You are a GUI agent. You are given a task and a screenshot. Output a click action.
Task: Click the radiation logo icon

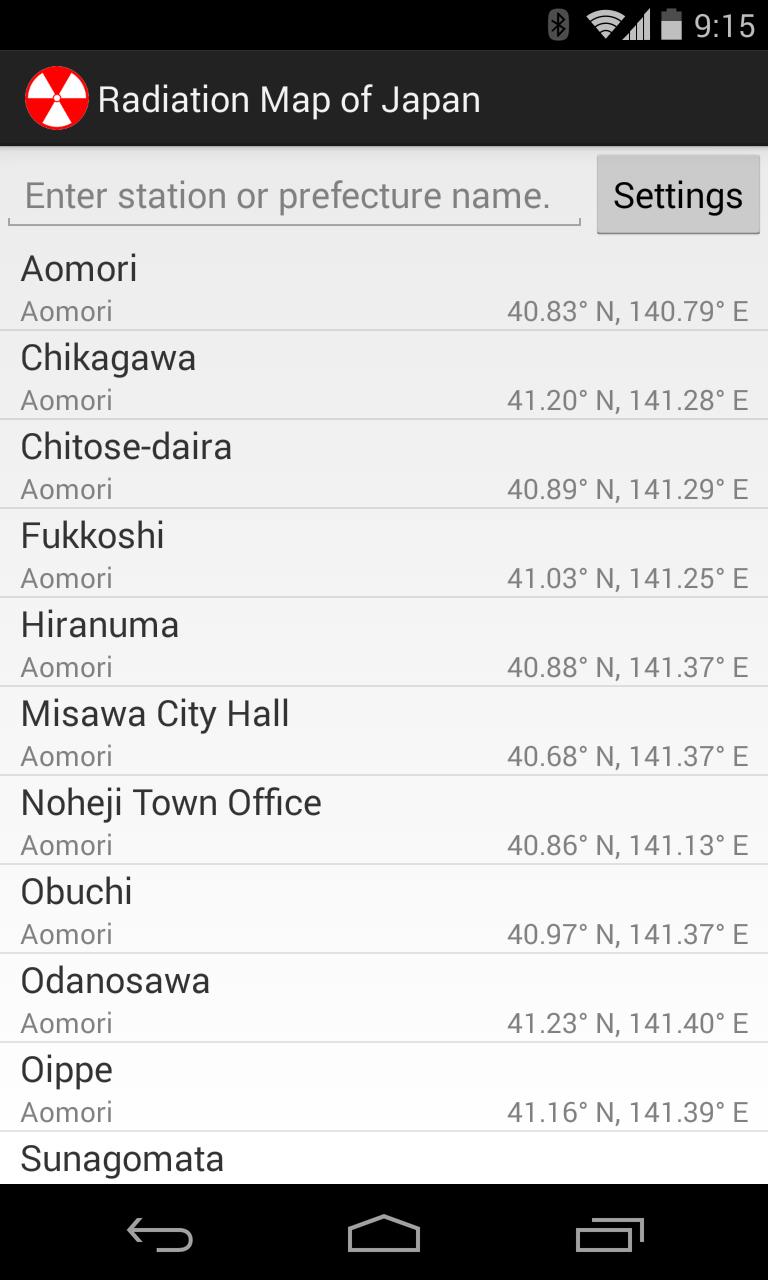point(55,97)
